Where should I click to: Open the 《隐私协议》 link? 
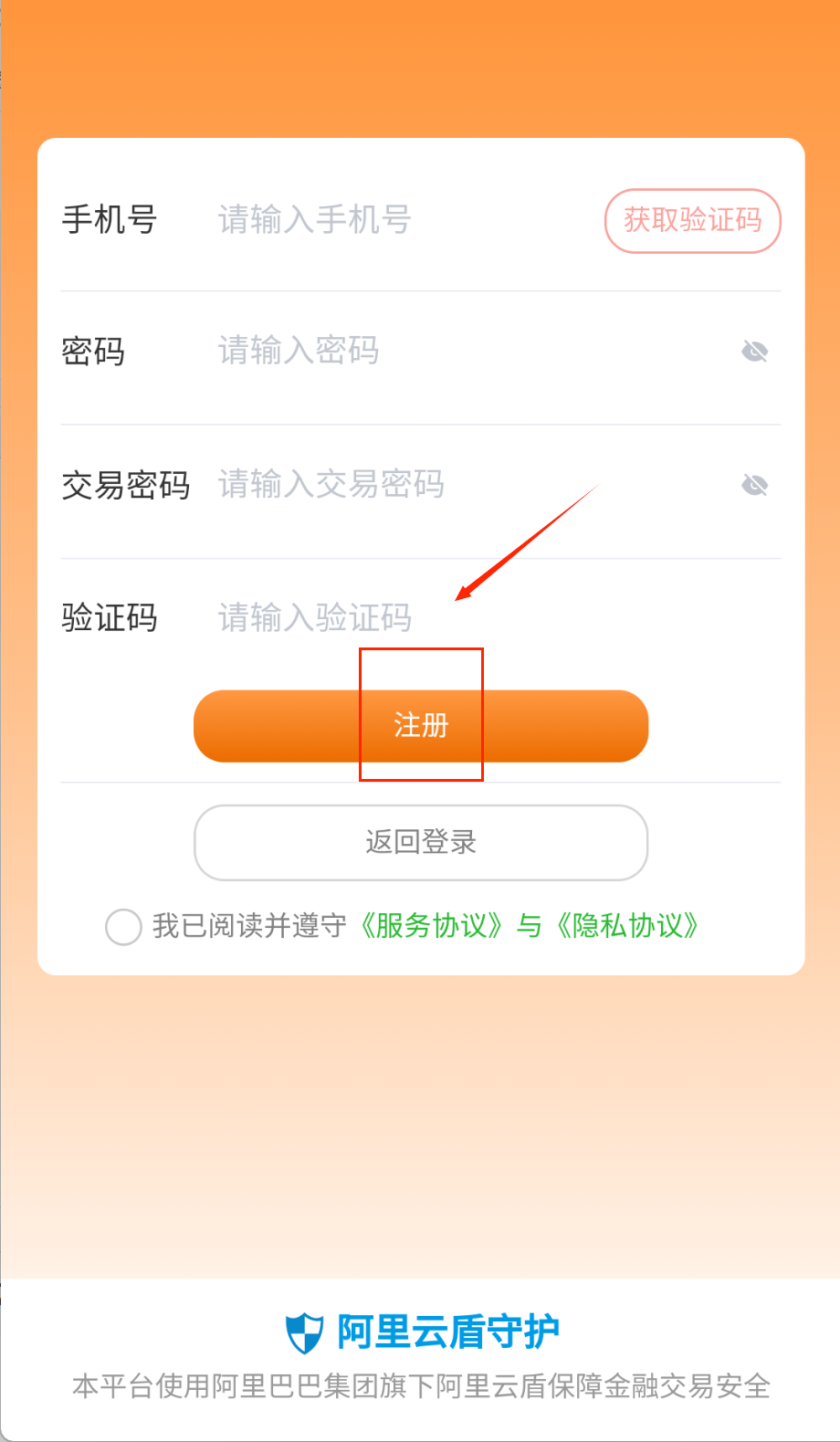coord(628,926)
